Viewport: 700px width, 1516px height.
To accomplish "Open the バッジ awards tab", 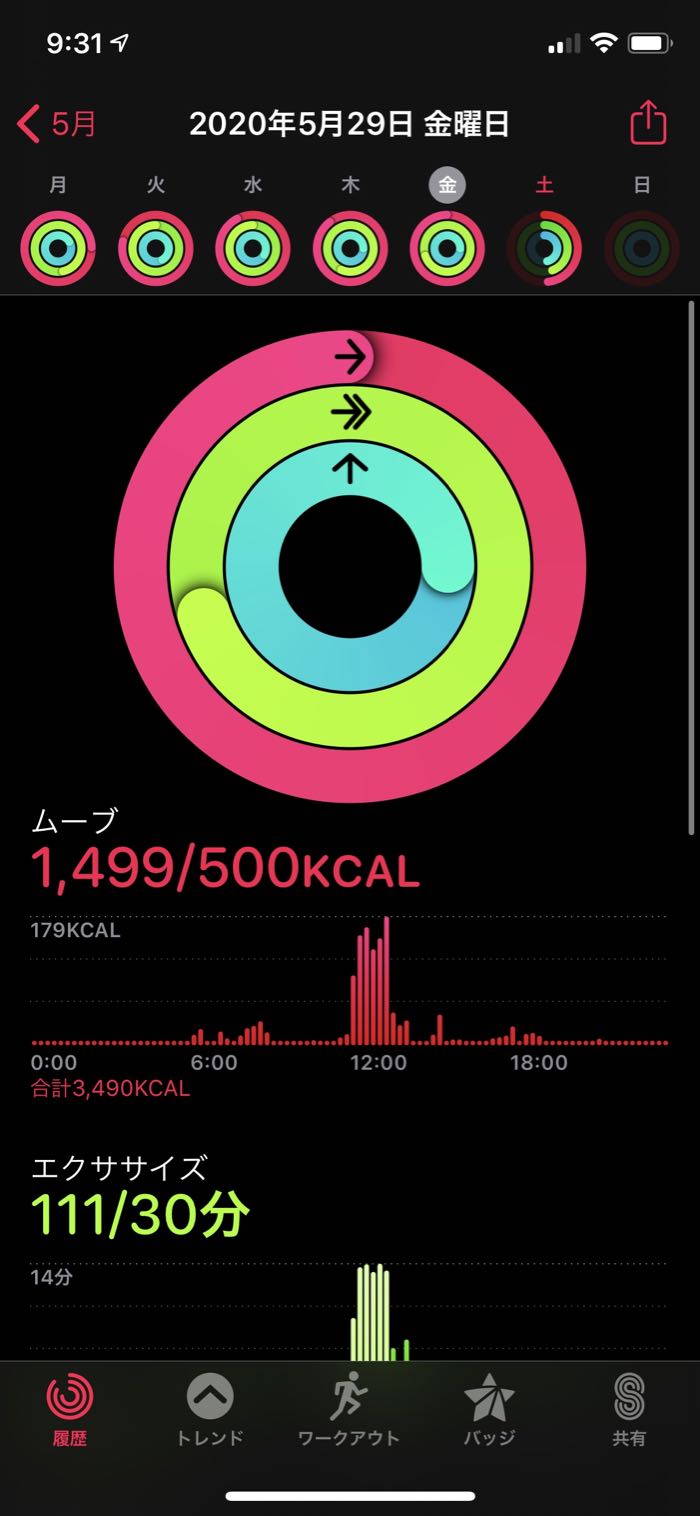I will click(x=489, y=1410).
